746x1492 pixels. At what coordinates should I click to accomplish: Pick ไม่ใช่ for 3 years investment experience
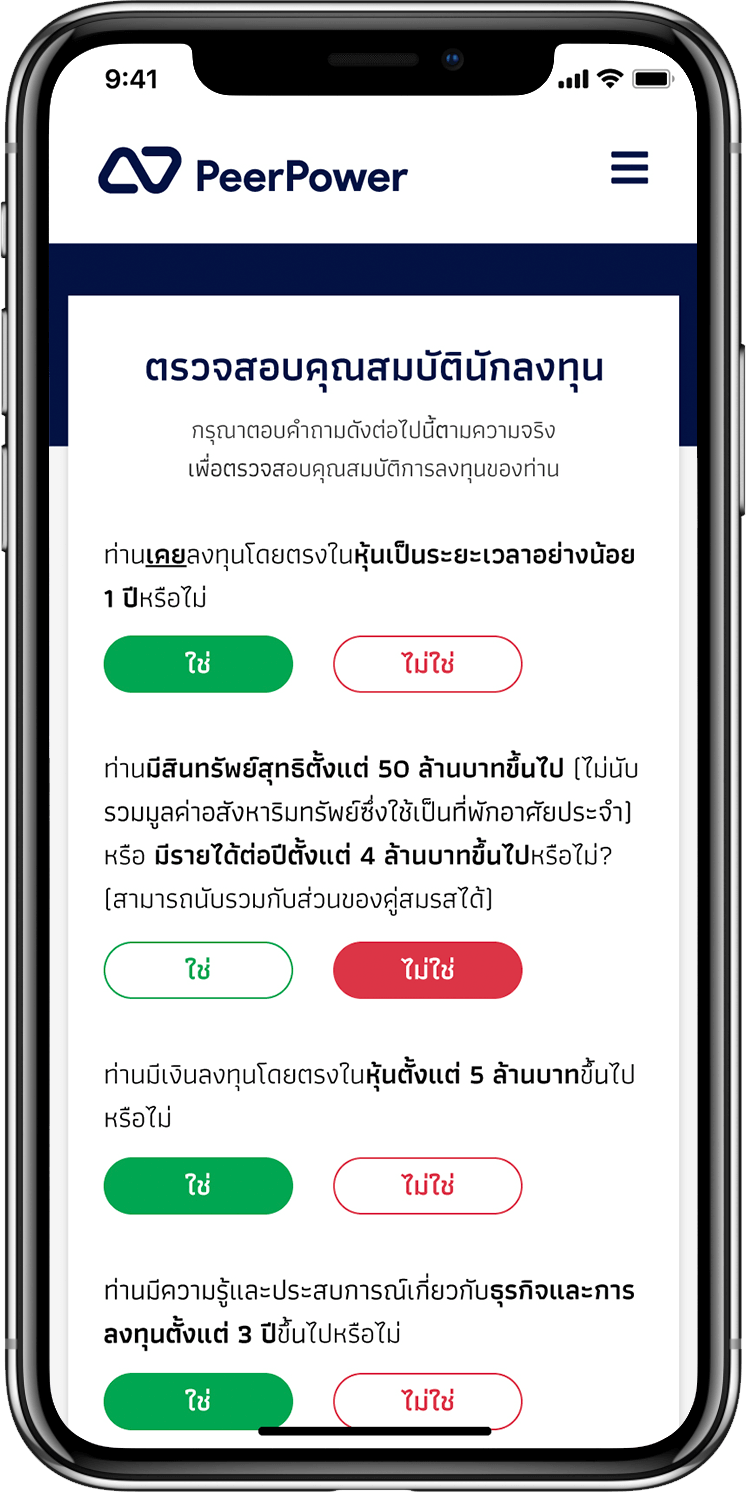(x=427, y=1401)
